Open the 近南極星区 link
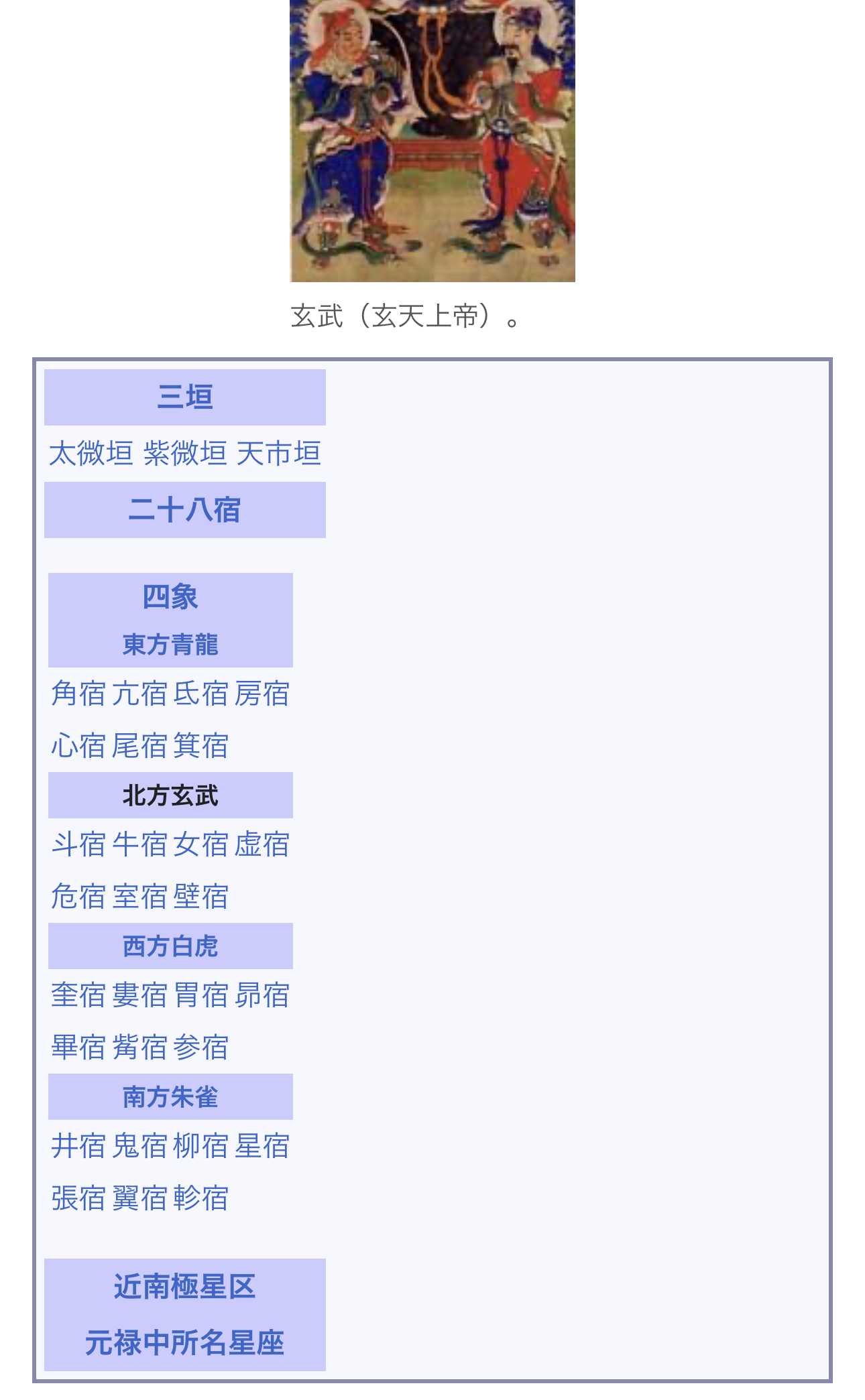The height and width of the screenshot is (1400, 865). 185,1287
